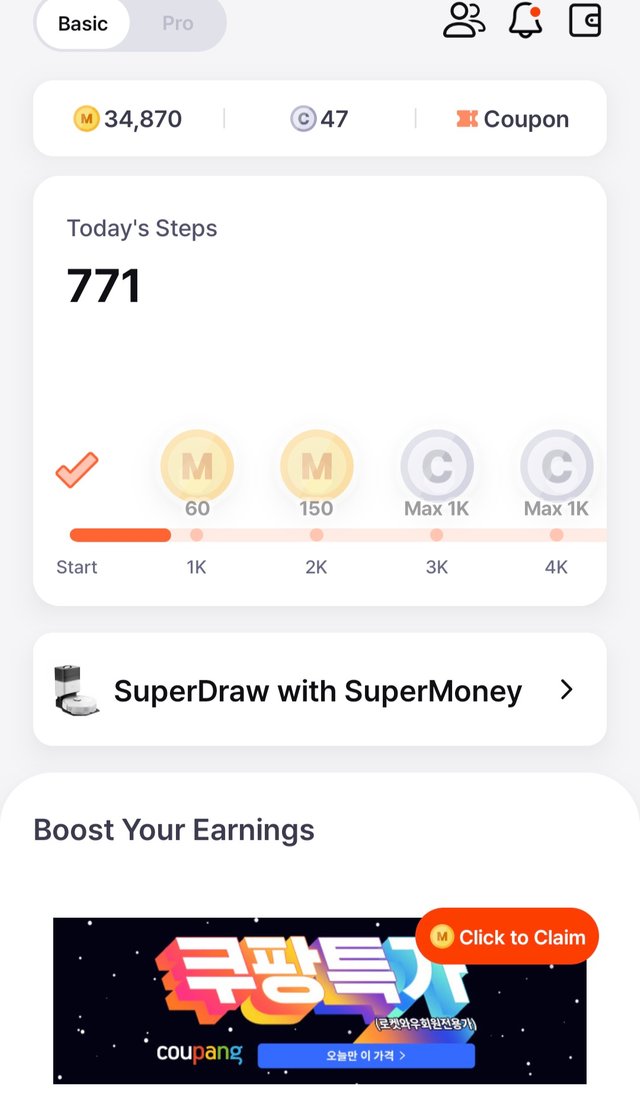Select the Basic mode tab

click(83, 23)
